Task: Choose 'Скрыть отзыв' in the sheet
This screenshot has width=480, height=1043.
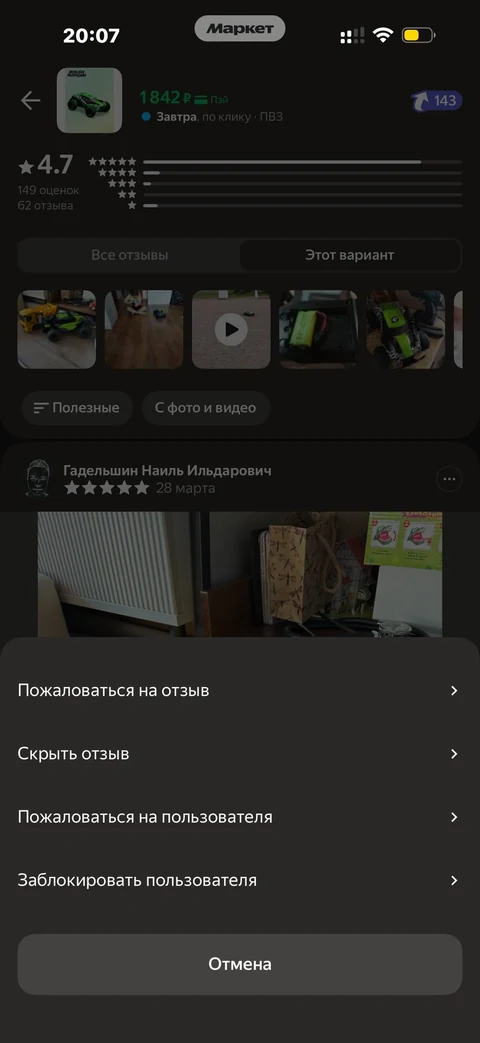Action: (x=239, y=754)
